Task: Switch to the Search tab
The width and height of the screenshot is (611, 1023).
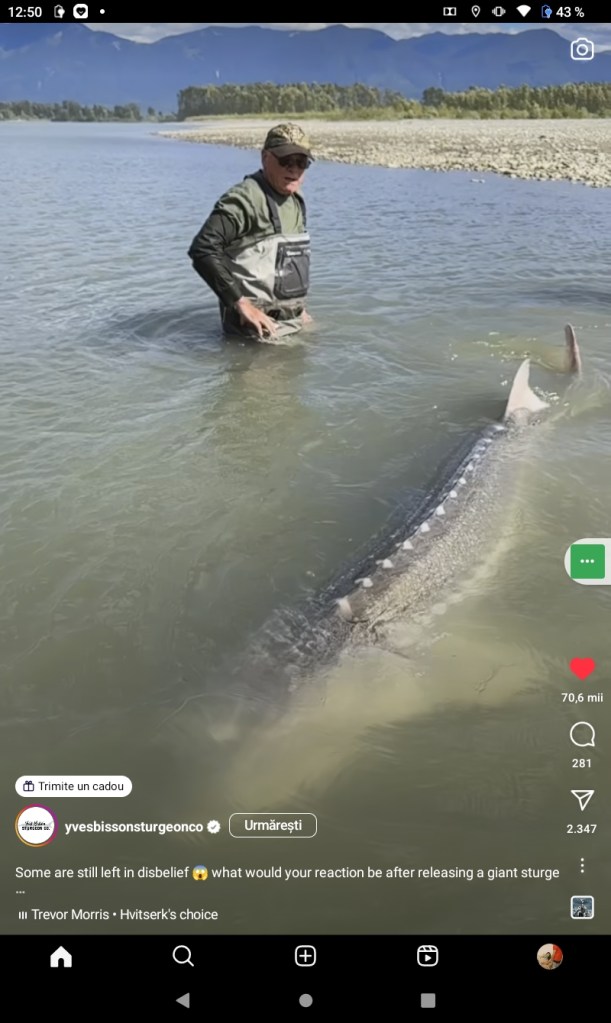Action: [x=183, y=956]
